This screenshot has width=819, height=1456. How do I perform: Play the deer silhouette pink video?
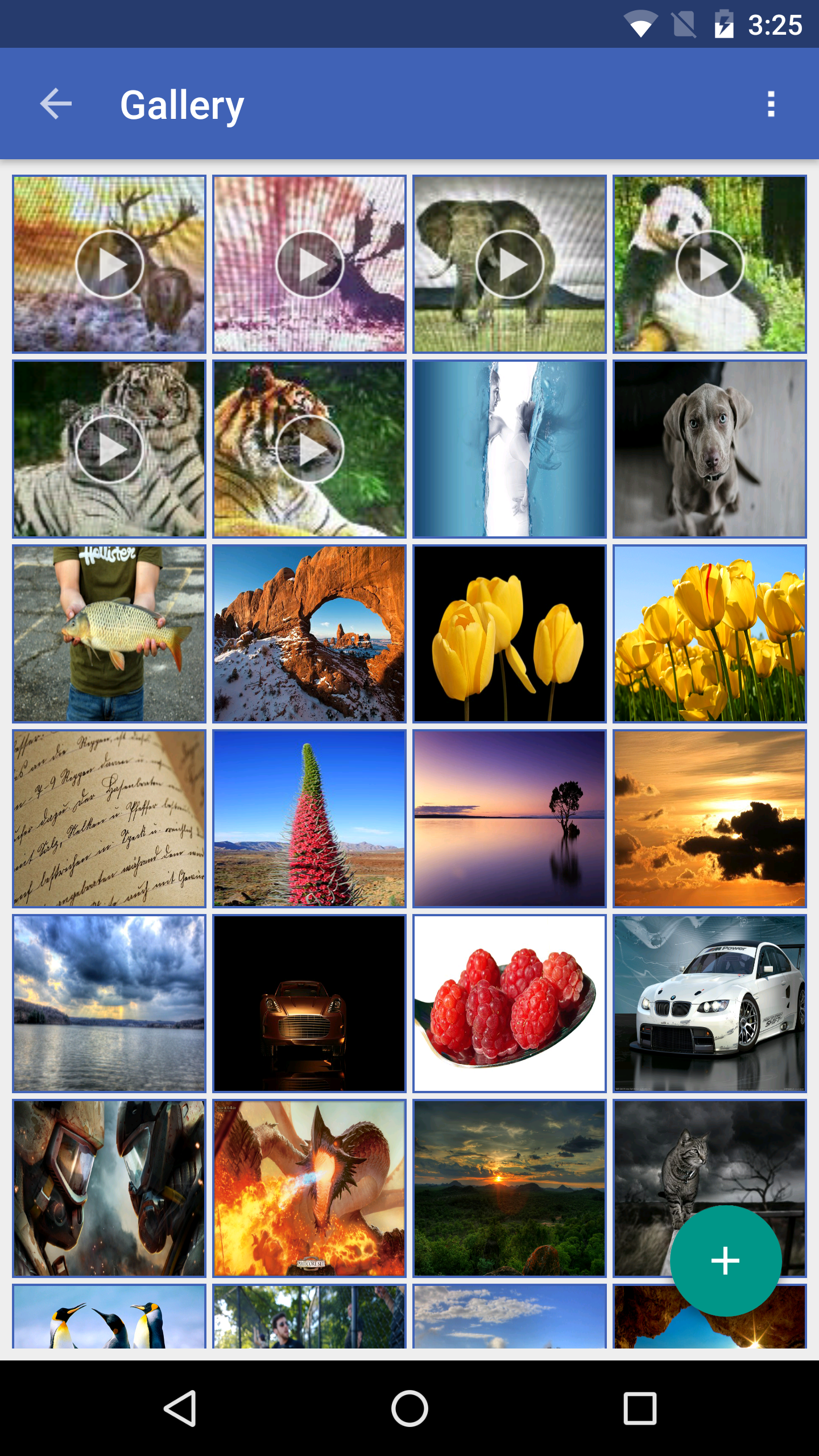pos(309,264)
